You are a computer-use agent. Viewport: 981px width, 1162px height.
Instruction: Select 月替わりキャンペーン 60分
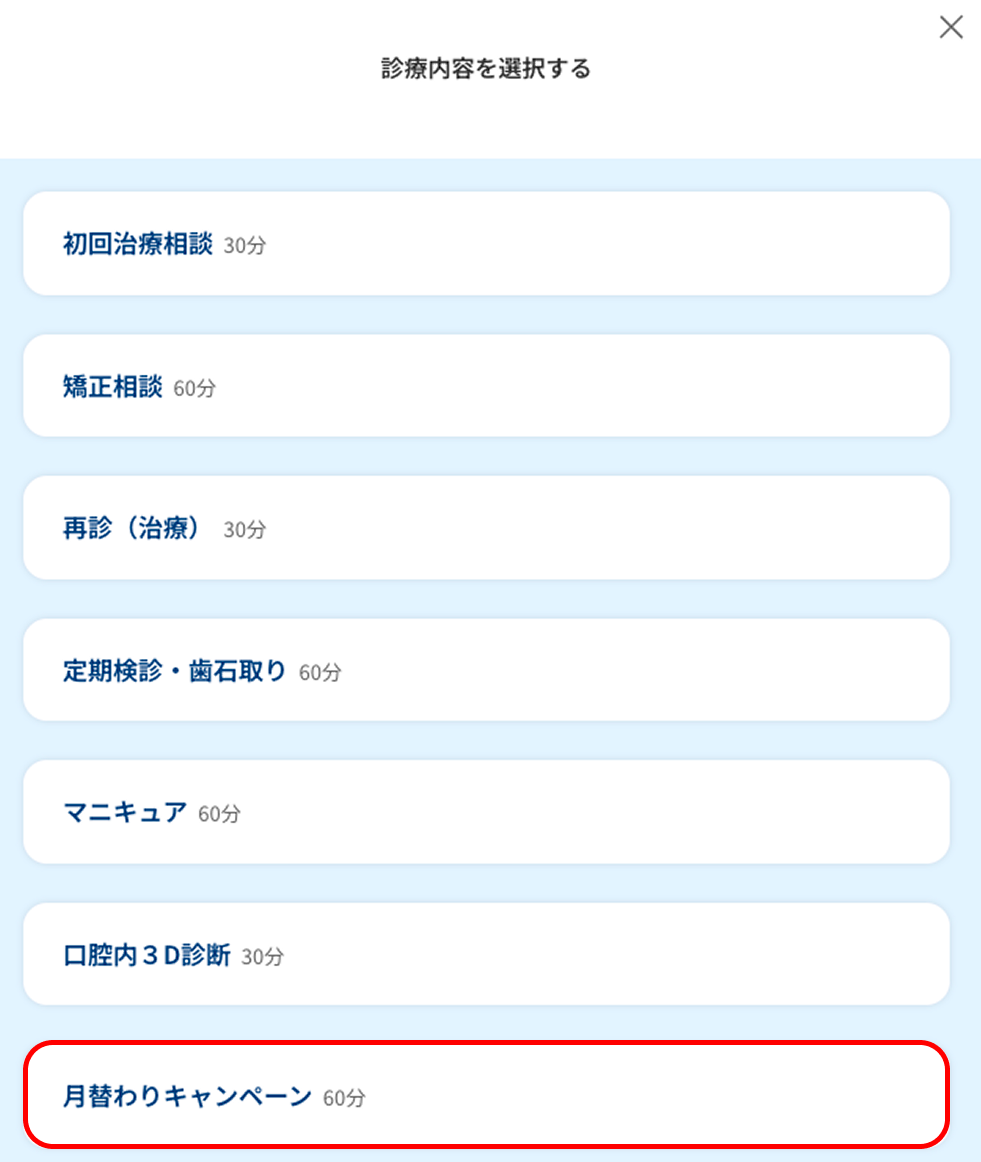click(x=486, y=1095)
